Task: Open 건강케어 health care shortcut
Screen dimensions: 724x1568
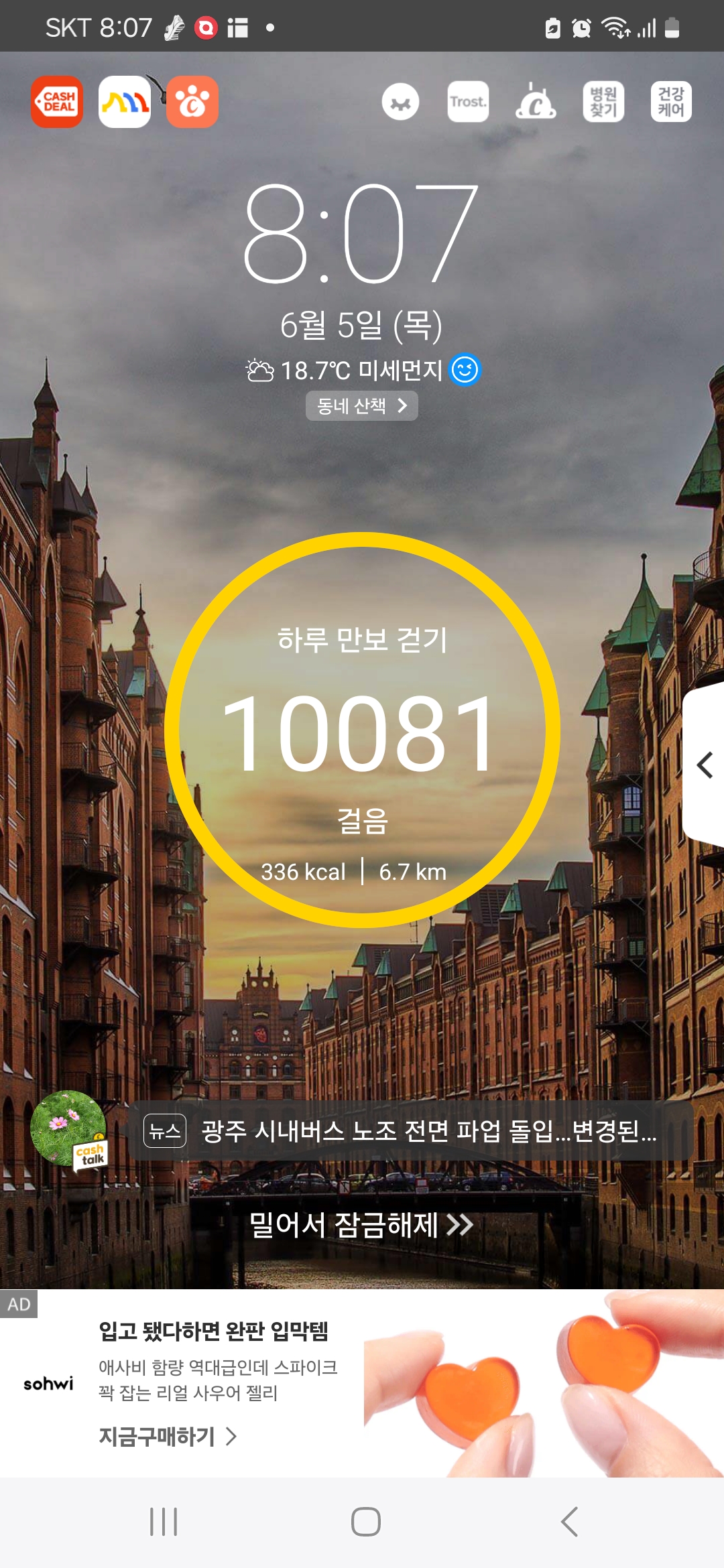Action: [671, 102]
